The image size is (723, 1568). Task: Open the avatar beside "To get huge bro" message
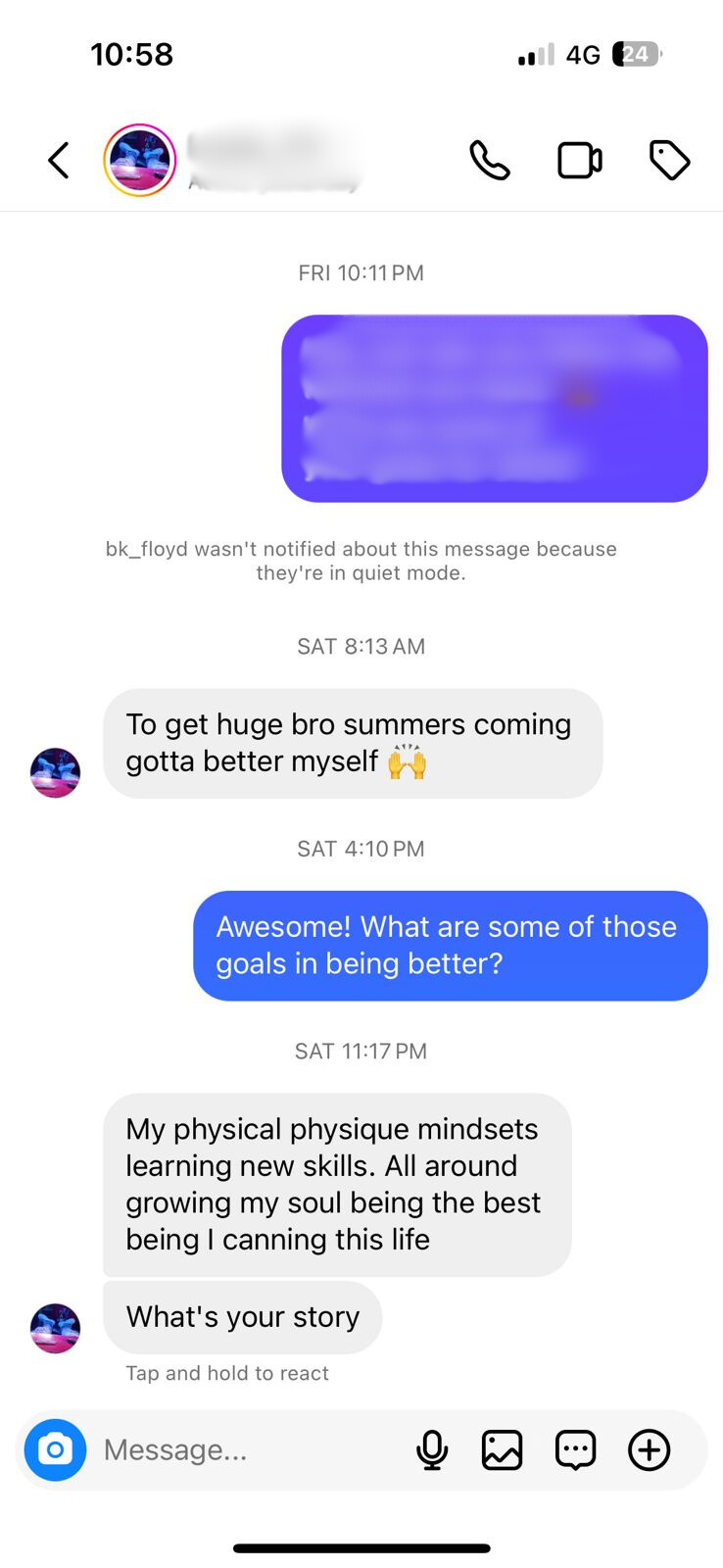point(55,772)
